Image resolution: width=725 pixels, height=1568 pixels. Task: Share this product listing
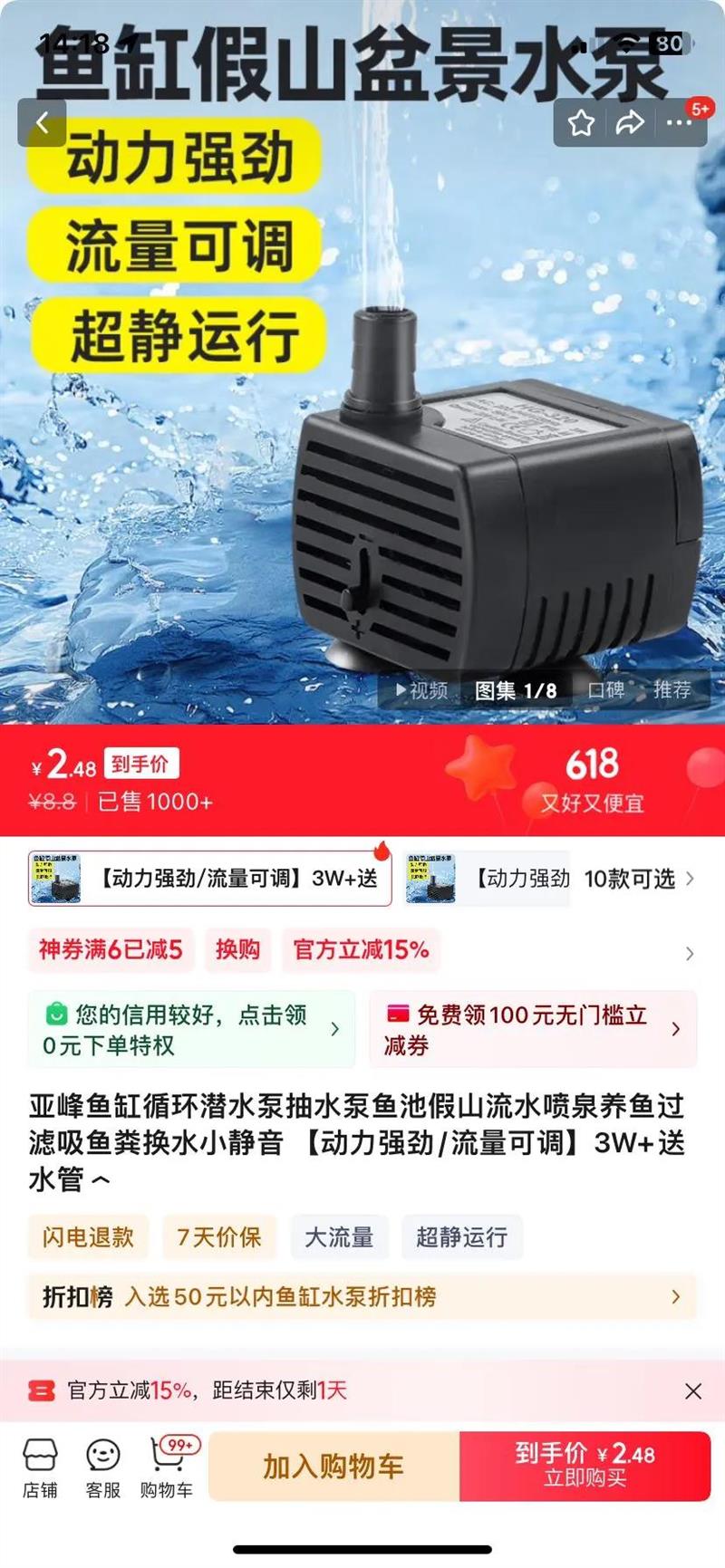[x=630, y=122]
